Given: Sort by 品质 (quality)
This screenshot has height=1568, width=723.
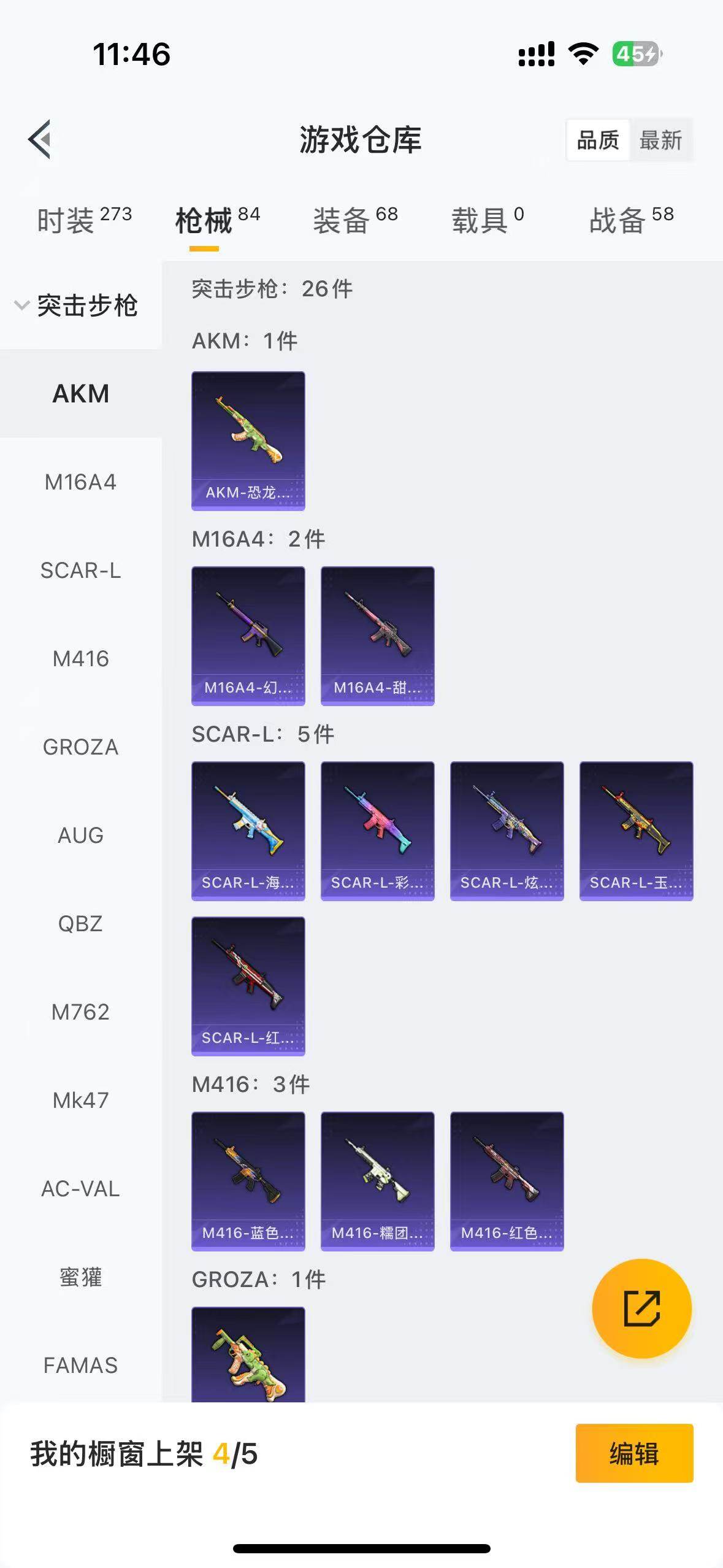Looking at the screenshot, I should (x=597, y=140).
